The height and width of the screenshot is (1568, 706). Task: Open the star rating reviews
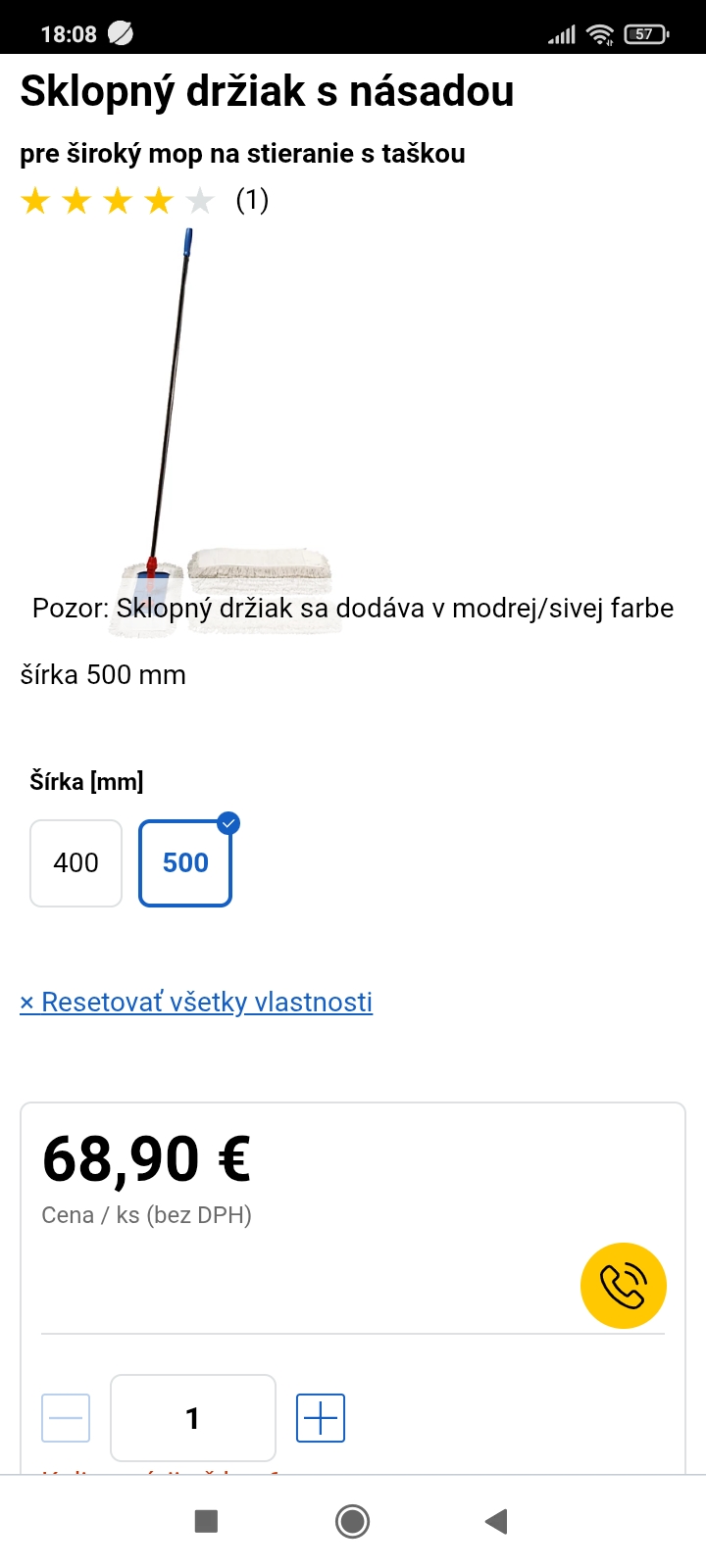(x=143, y=201)
